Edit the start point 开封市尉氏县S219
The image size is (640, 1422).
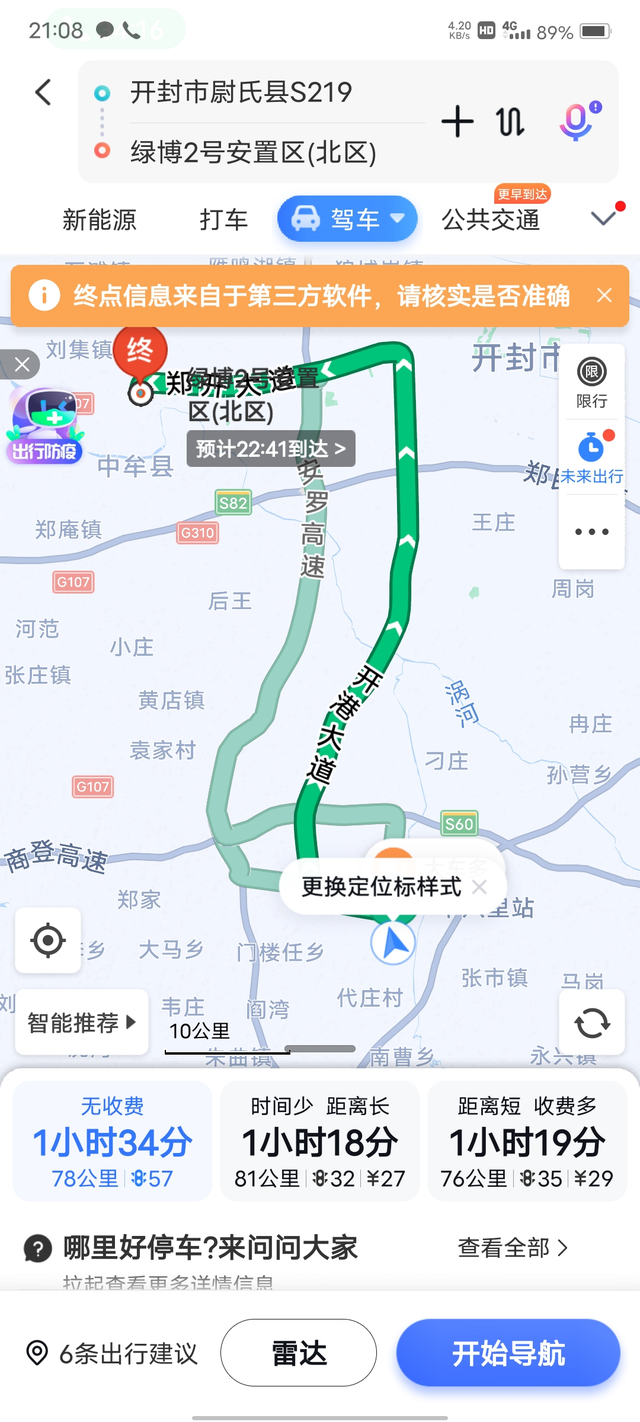point(241,93)
